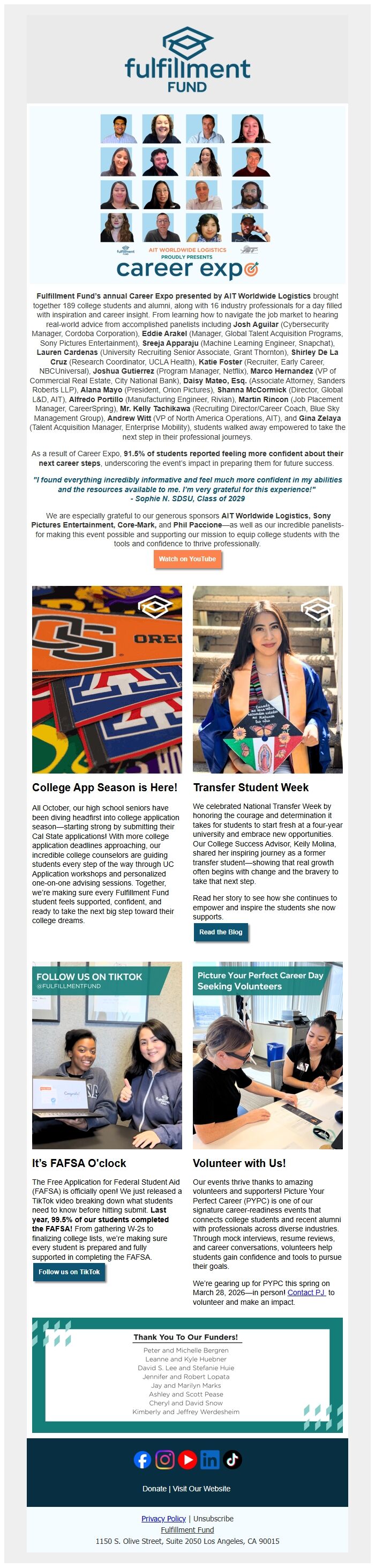Open the Privacy Policy link
This screenshot has height=1568, width=375.
point(163,1519)
